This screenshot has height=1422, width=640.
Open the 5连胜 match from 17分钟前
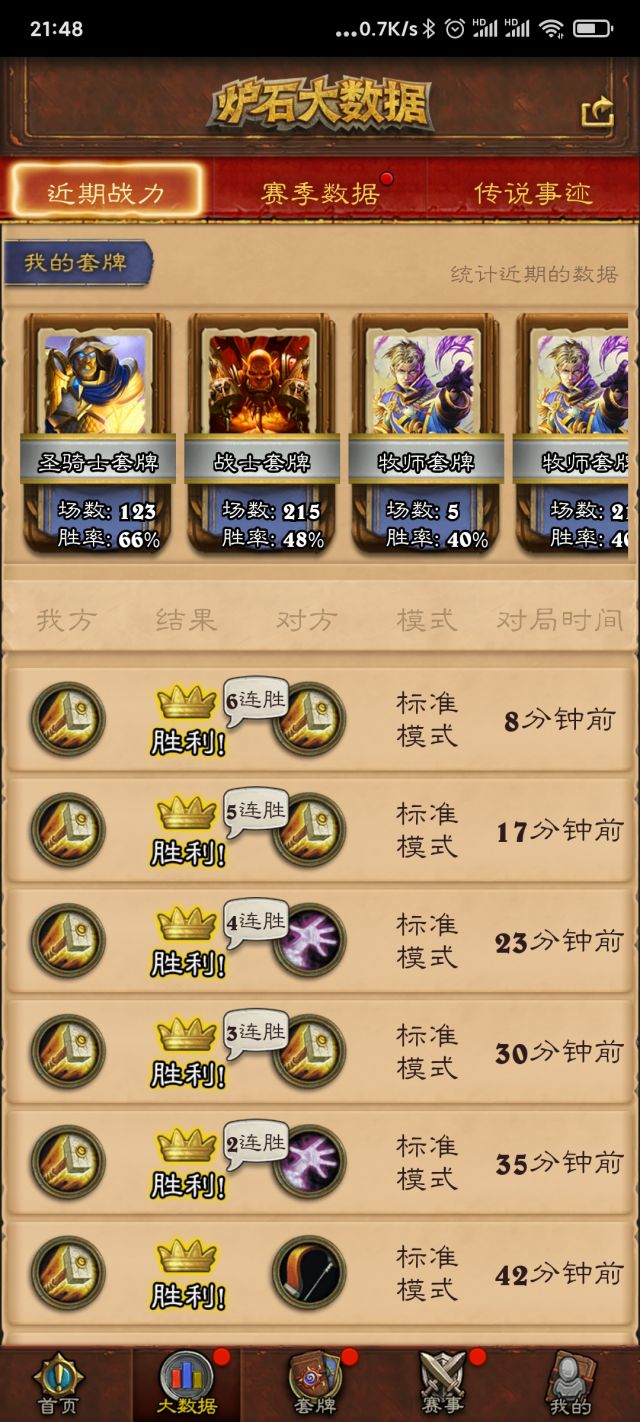pos(320,830)
